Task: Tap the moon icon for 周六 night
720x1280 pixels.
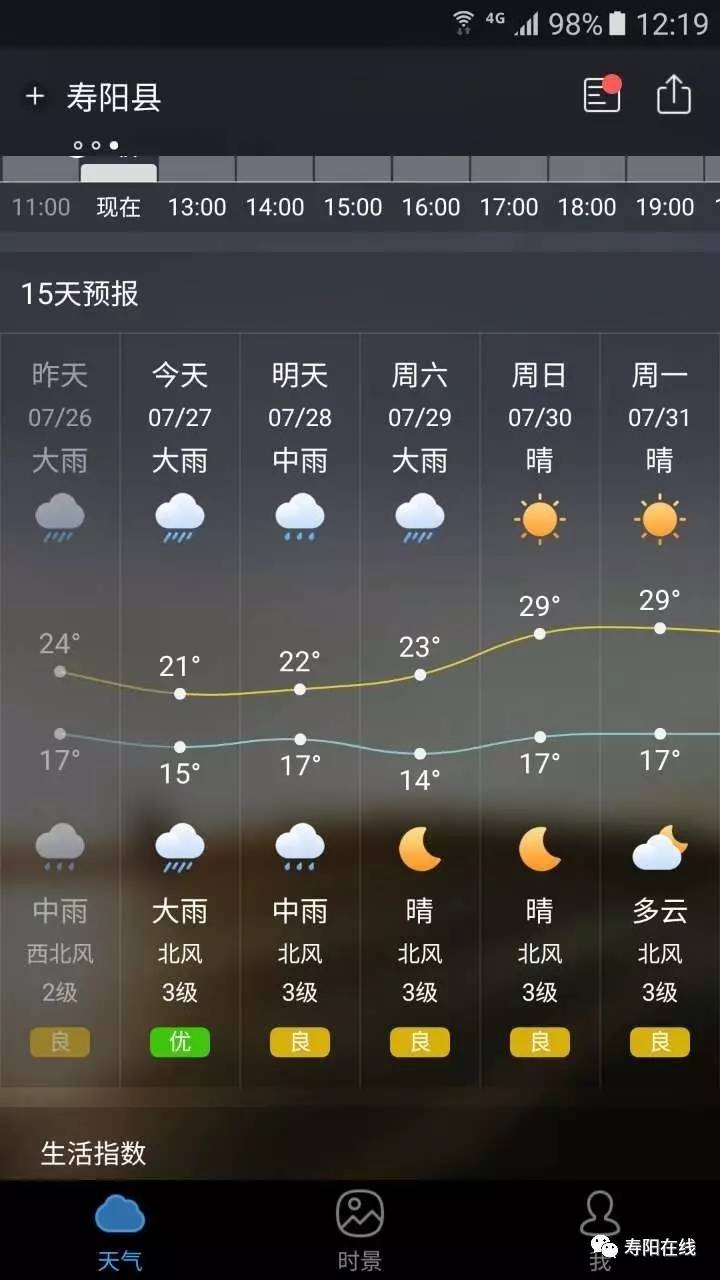Action: (420, 847)
